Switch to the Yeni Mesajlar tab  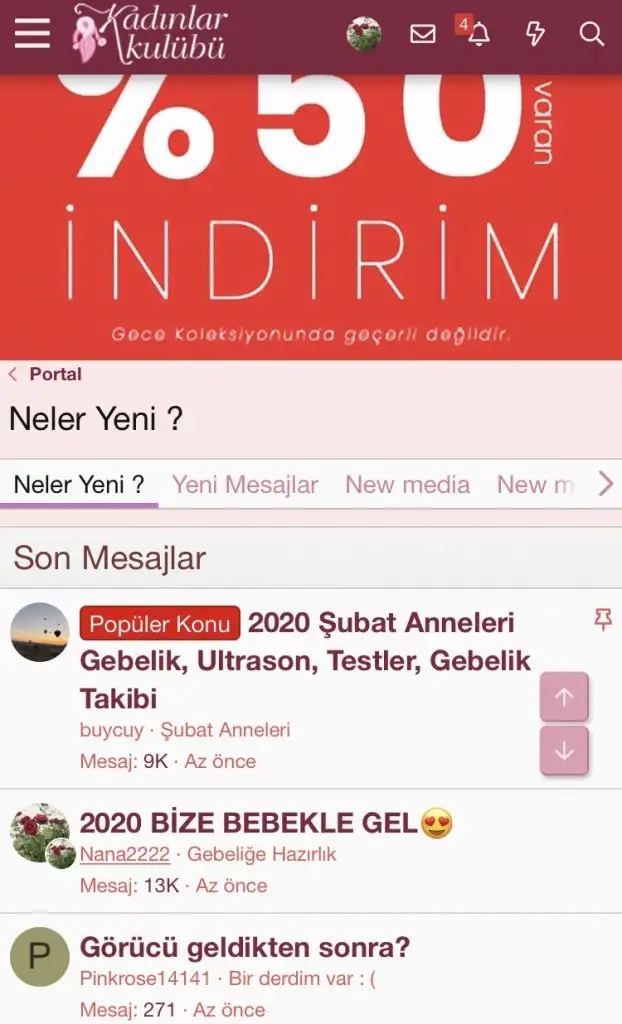coord(245,485)
